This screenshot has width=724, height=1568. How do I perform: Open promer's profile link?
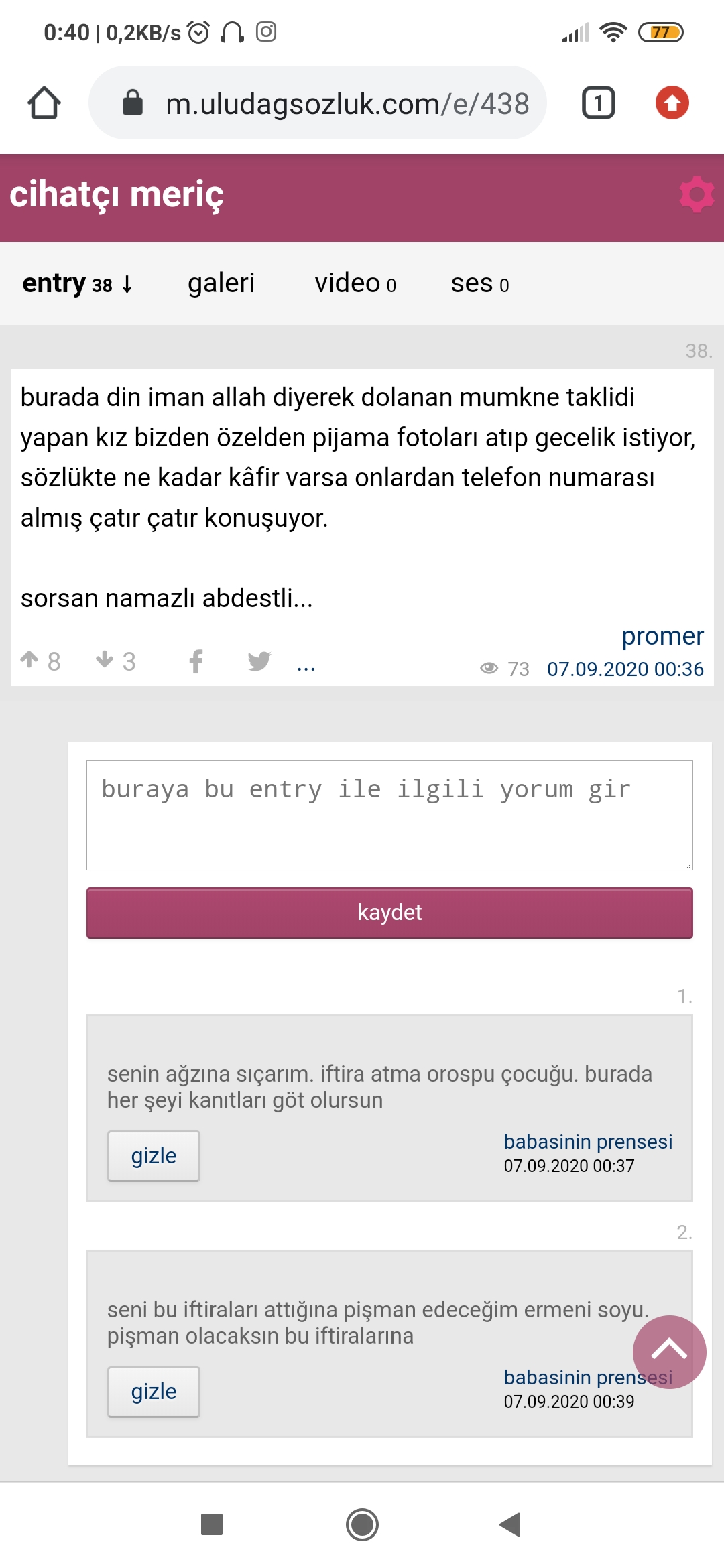(662, 636)
